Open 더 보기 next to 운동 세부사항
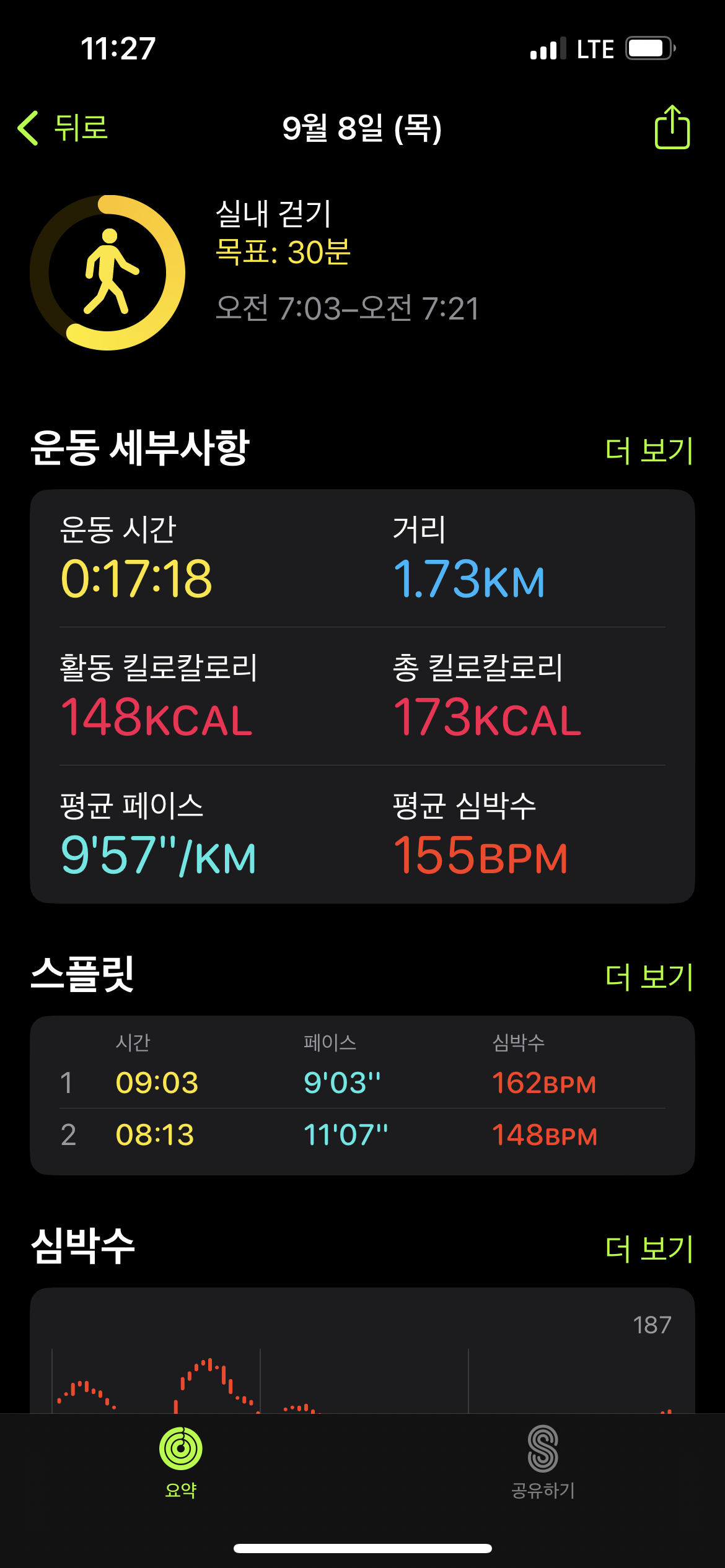Screen dimensions: 725x1568 click(x=648, y=450)
